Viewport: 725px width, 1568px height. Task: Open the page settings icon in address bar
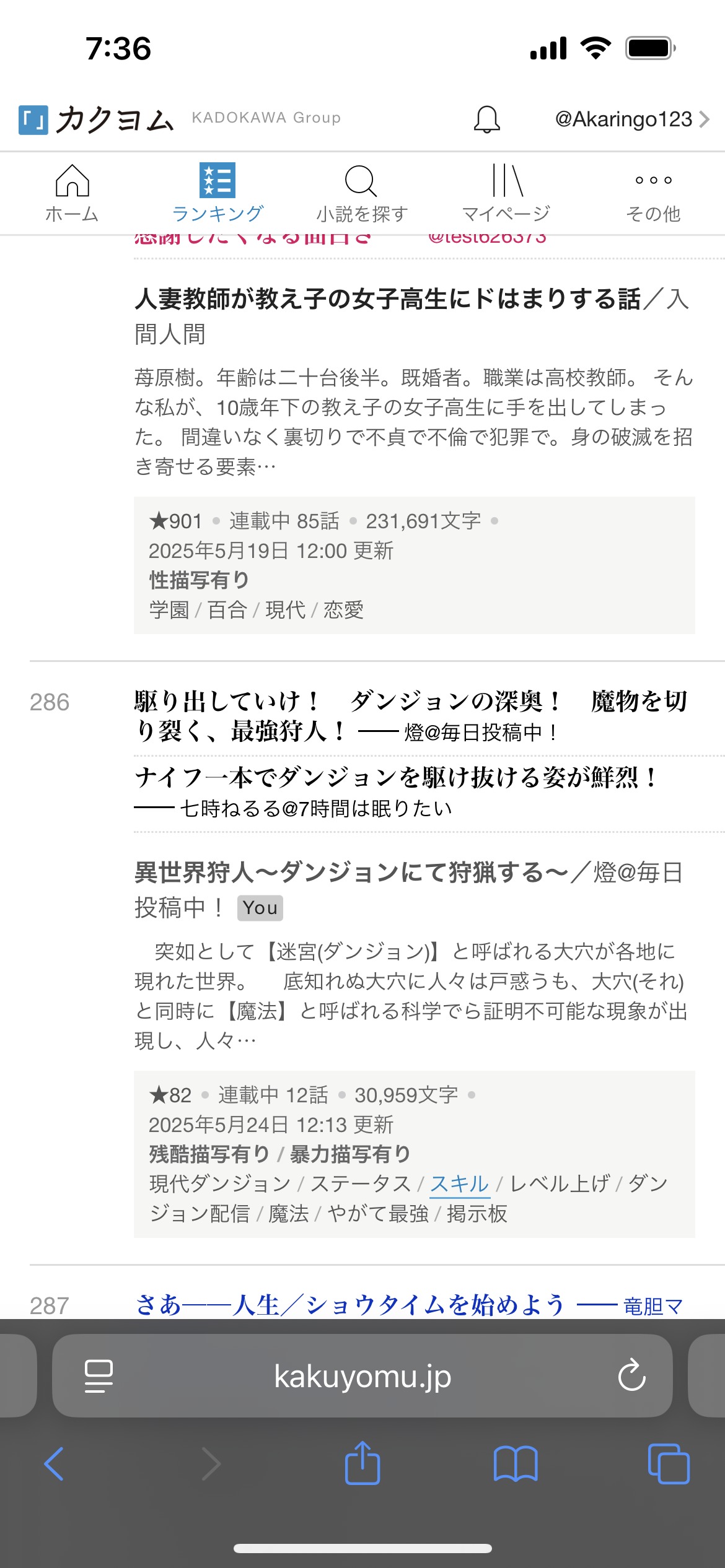pyautogui.click(x=99, y=1376)
